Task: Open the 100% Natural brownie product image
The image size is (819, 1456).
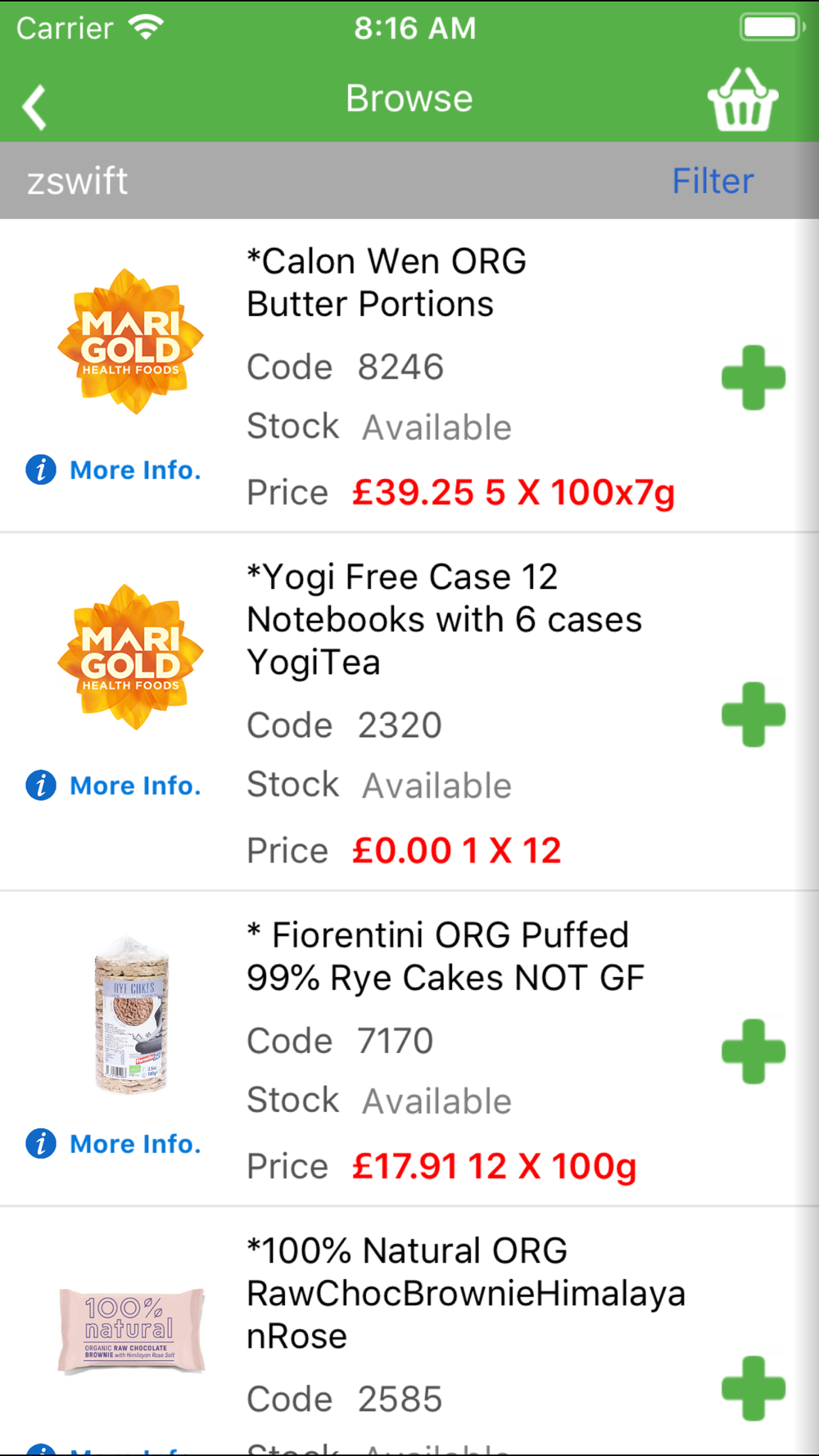Action: pos(131,1330)
